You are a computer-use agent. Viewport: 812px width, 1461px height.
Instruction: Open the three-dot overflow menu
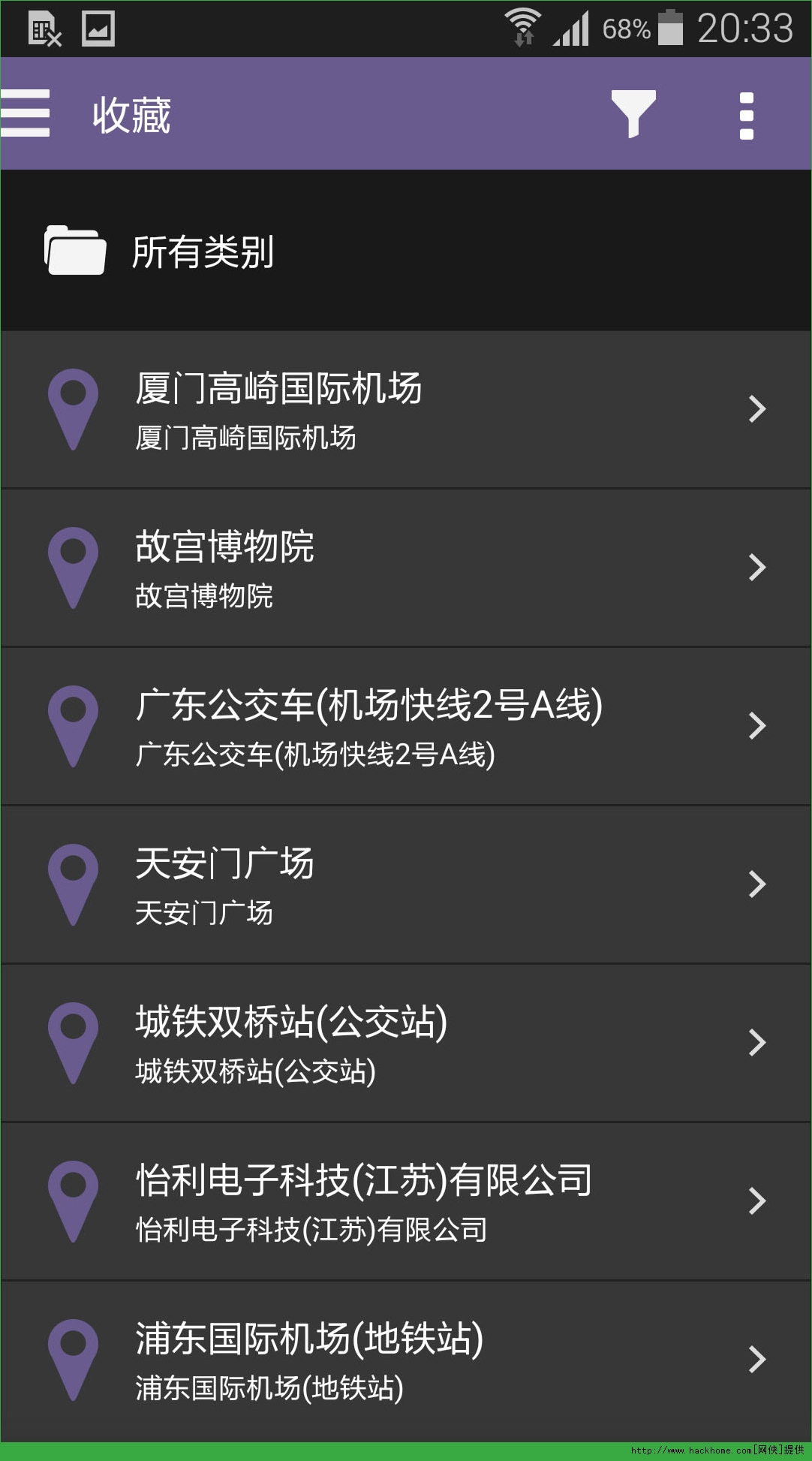click(x=746, y=116)
